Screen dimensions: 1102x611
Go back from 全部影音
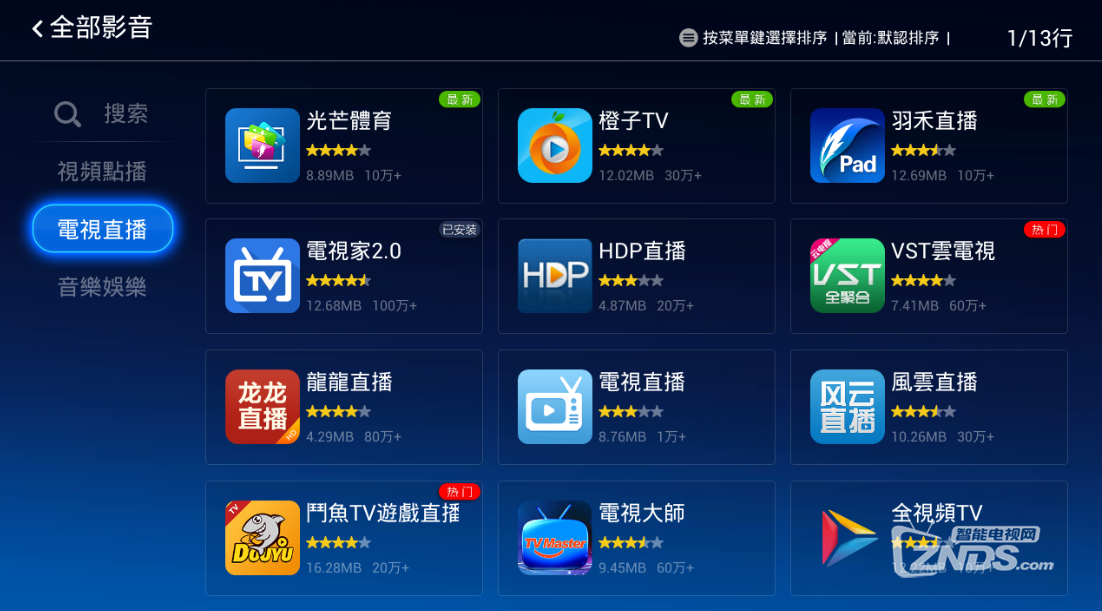(38, 29)
